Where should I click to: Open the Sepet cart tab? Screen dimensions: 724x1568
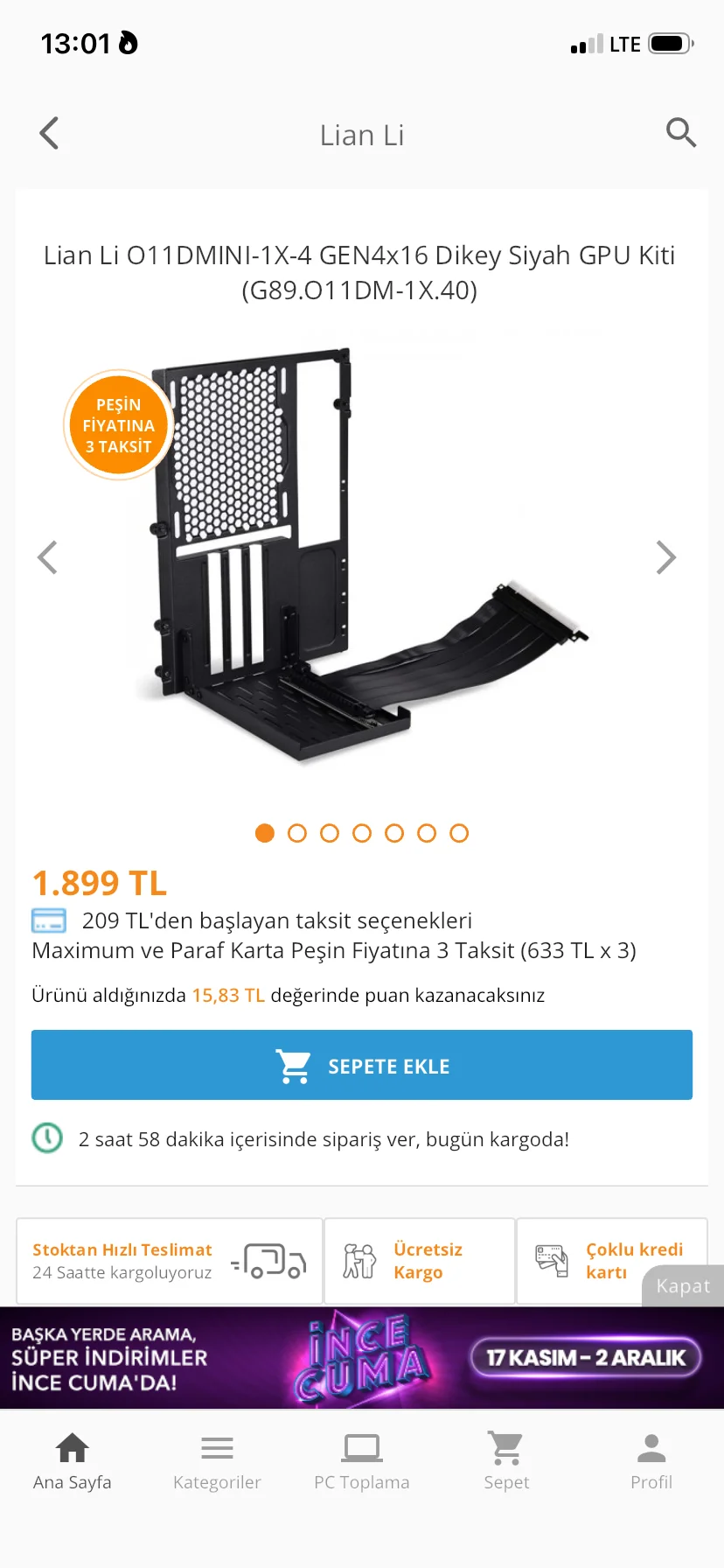(506, 1461)
